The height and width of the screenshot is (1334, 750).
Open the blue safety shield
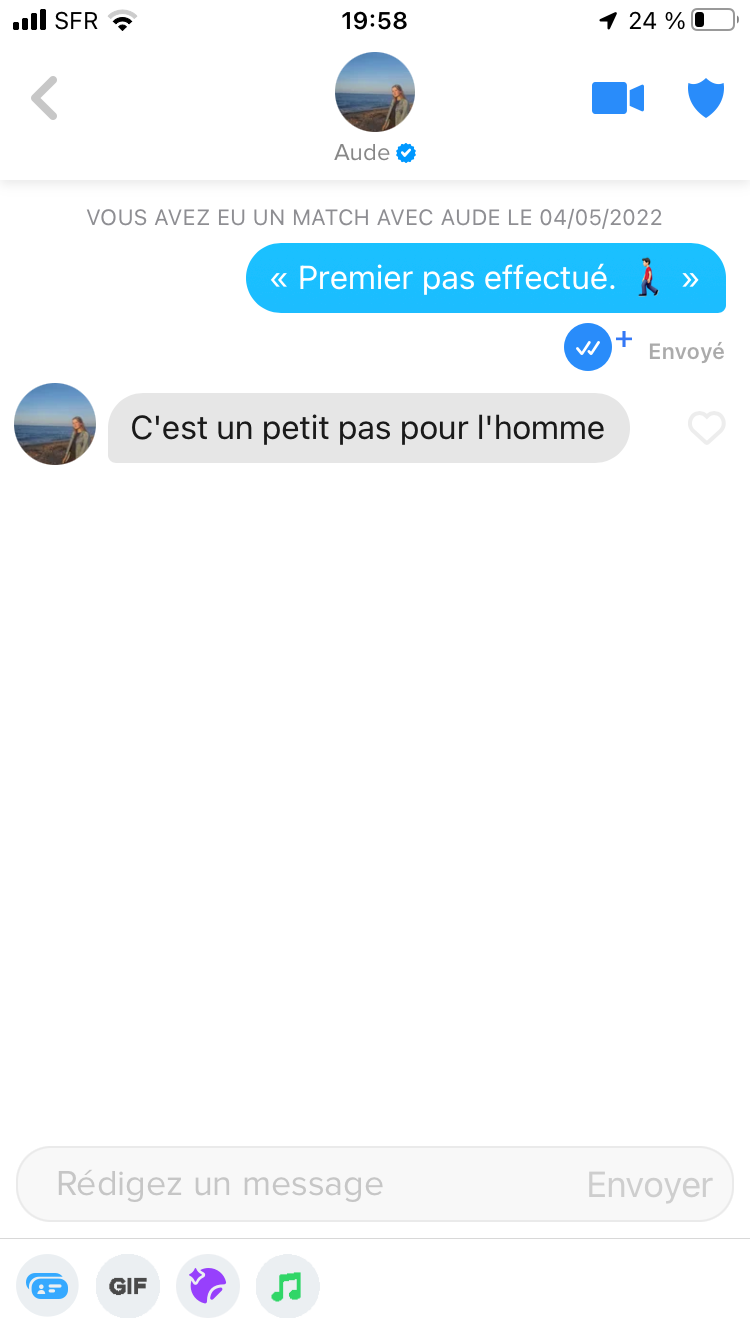tap(706, 98)
